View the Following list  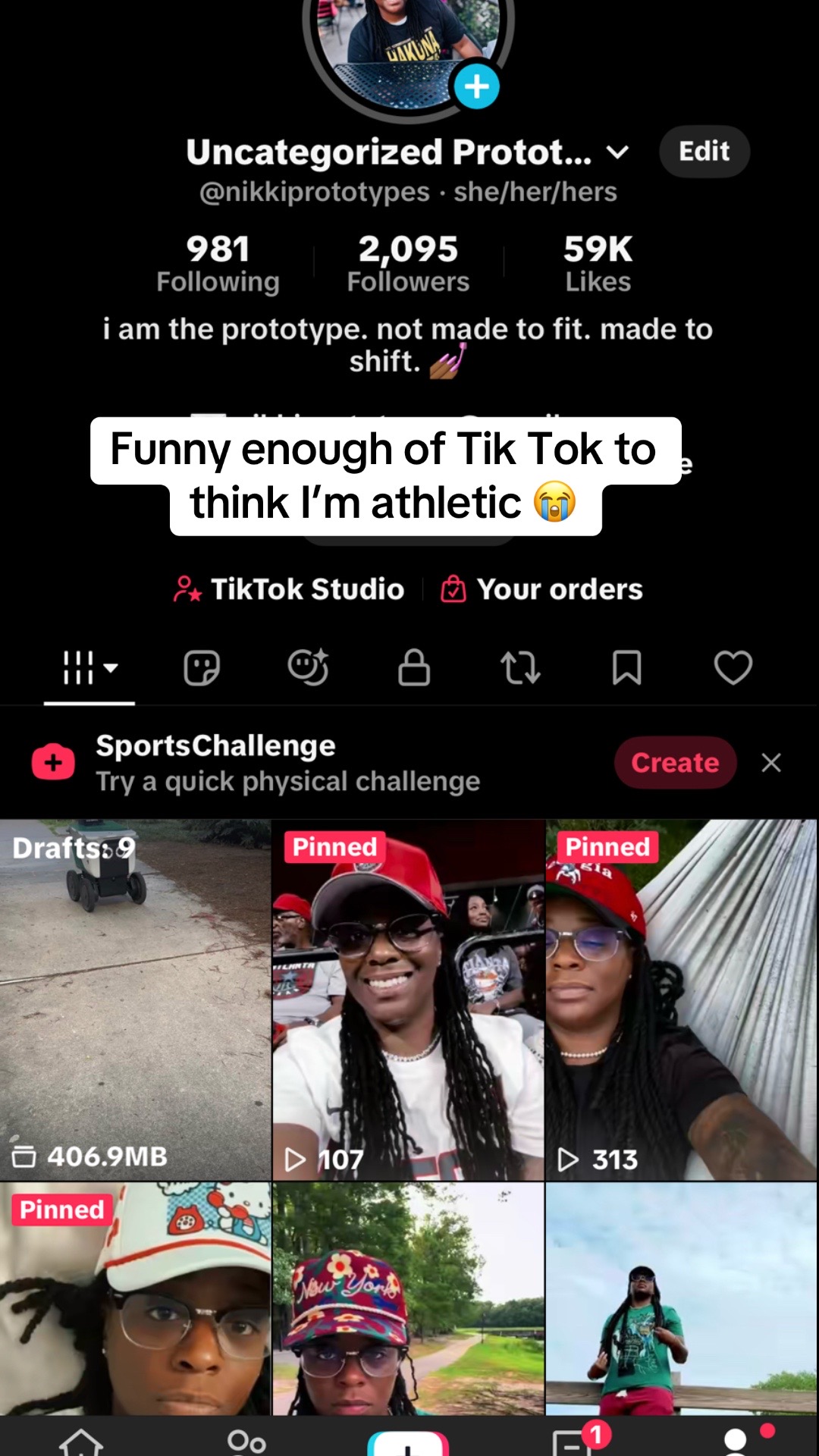pyautogui.click(x=218, y=264)
